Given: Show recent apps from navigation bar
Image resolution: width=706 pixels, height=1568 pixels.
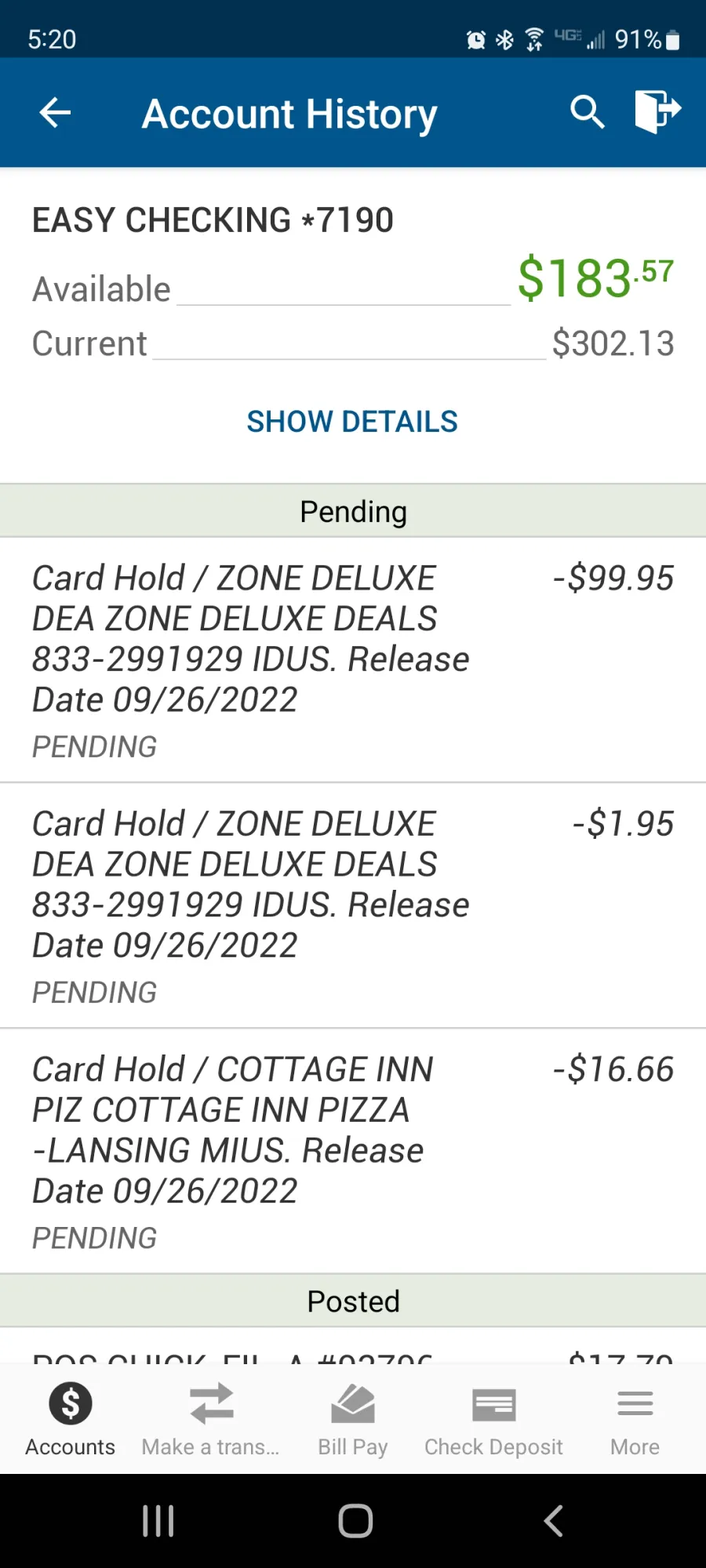Looking at the screenshot, I should coord(158,1521).
